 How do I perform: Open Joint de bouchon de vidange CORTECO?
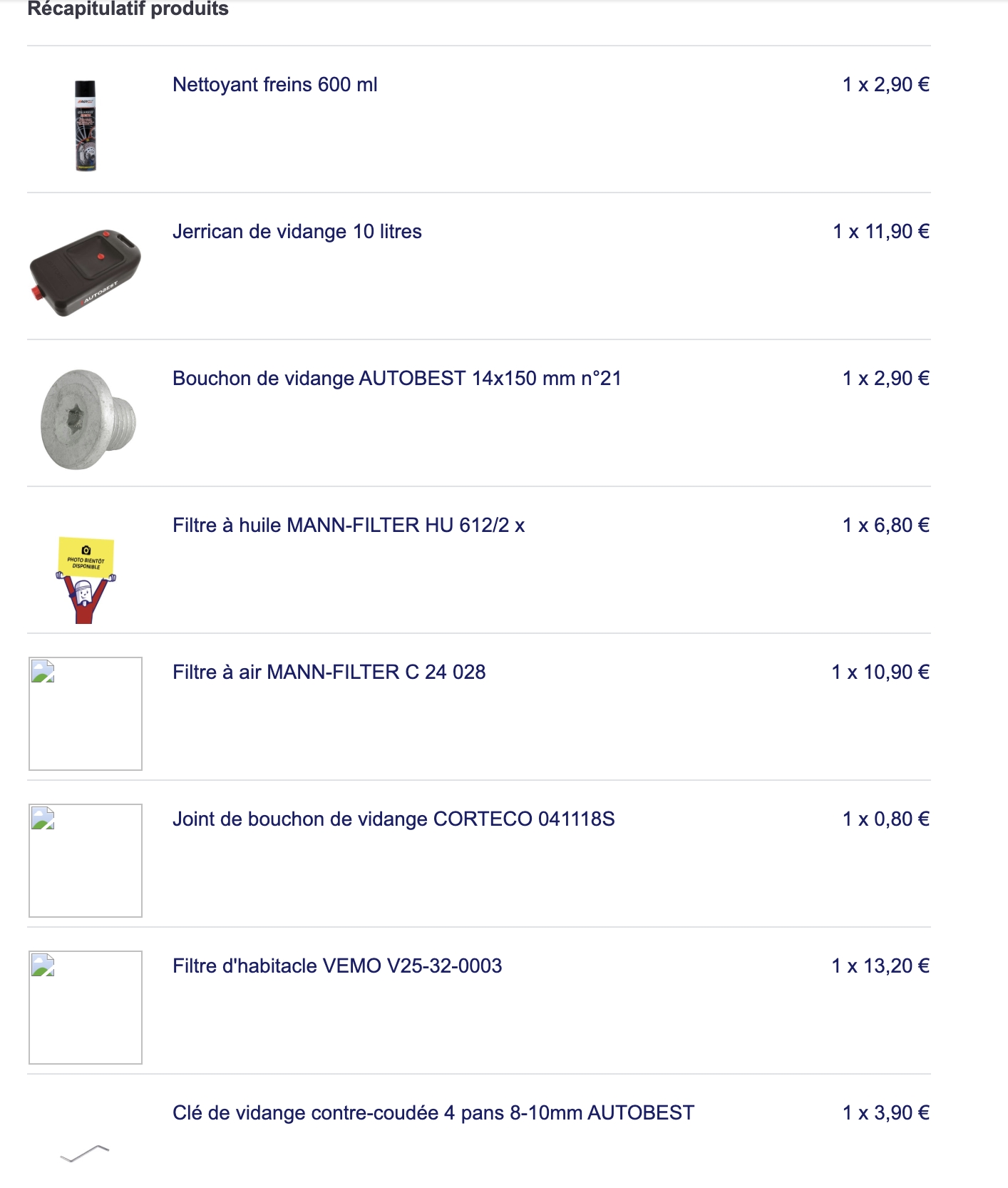coord(393,819)
